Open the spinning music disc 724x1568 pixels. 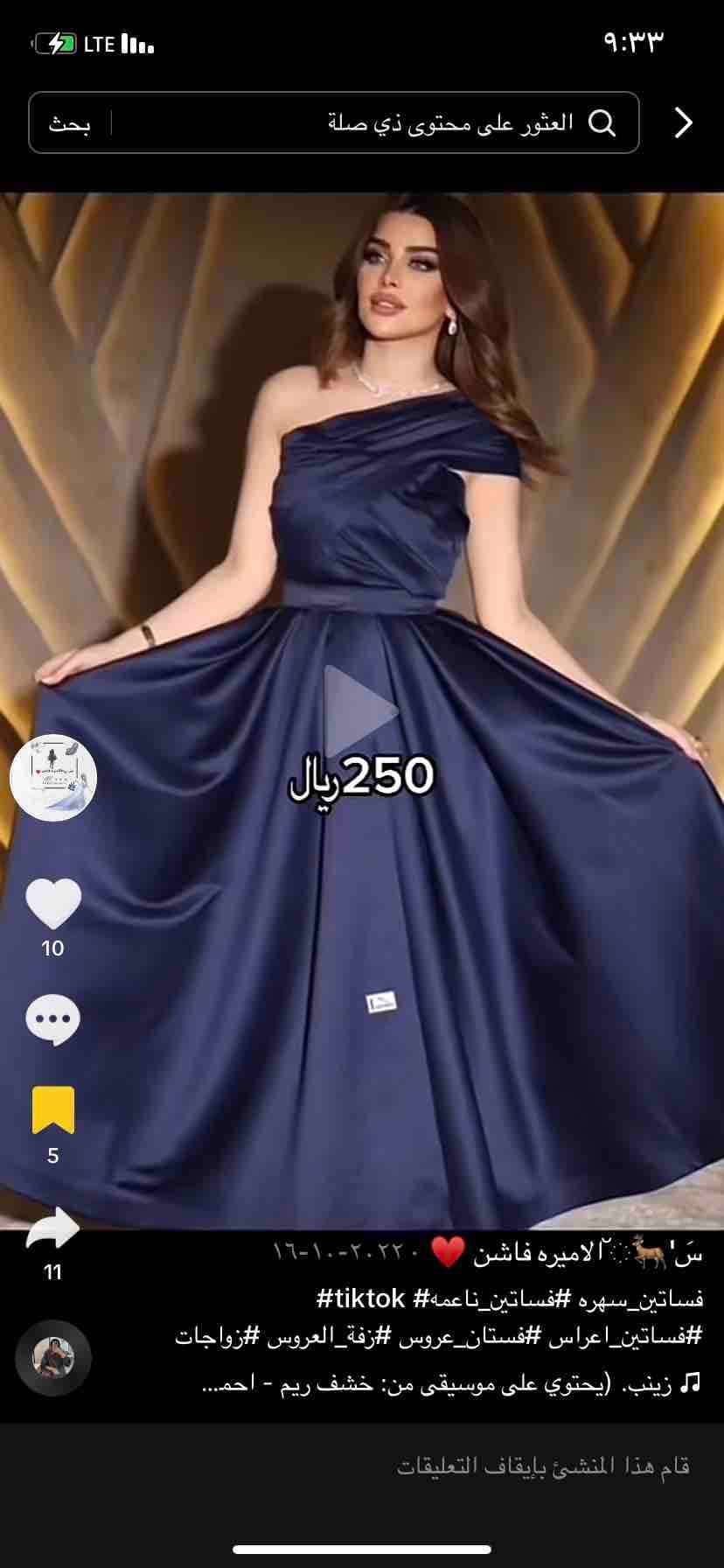tap(53, 1359)
